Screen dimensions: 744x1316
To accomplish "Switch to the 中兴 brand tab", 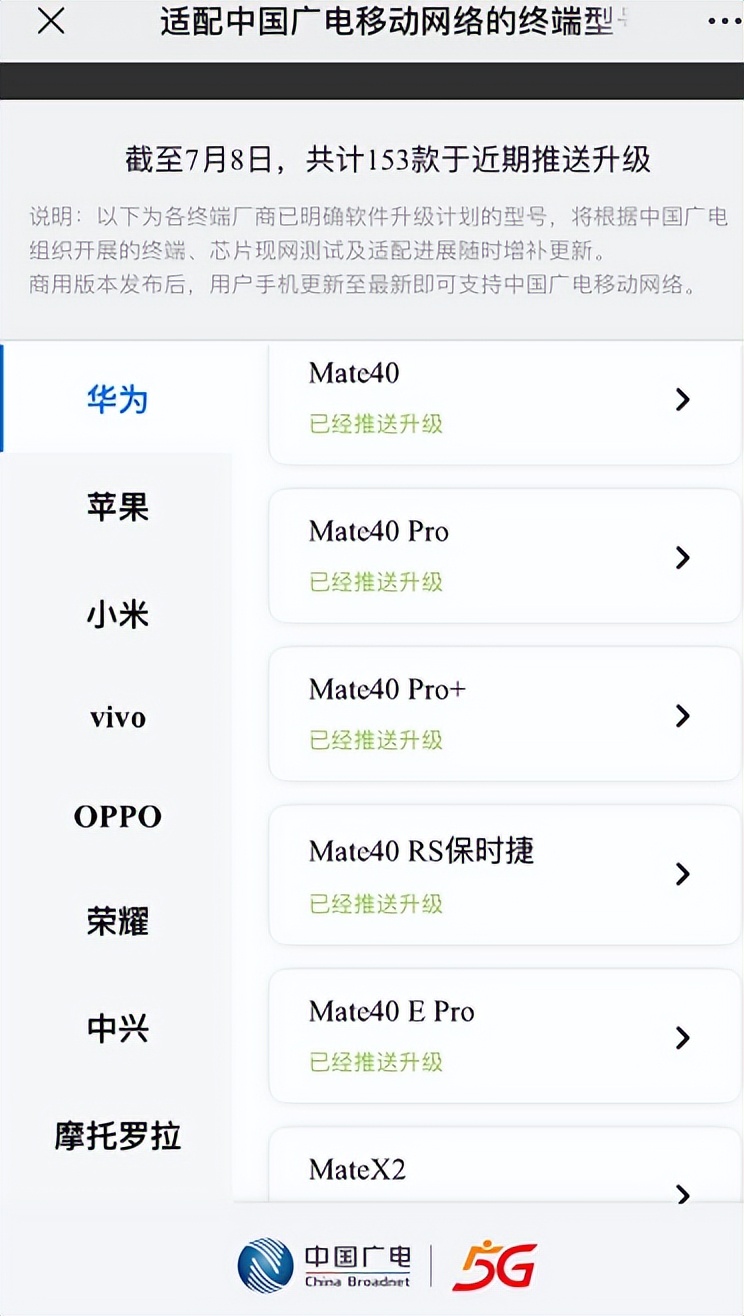I will tap(118, 1029).
